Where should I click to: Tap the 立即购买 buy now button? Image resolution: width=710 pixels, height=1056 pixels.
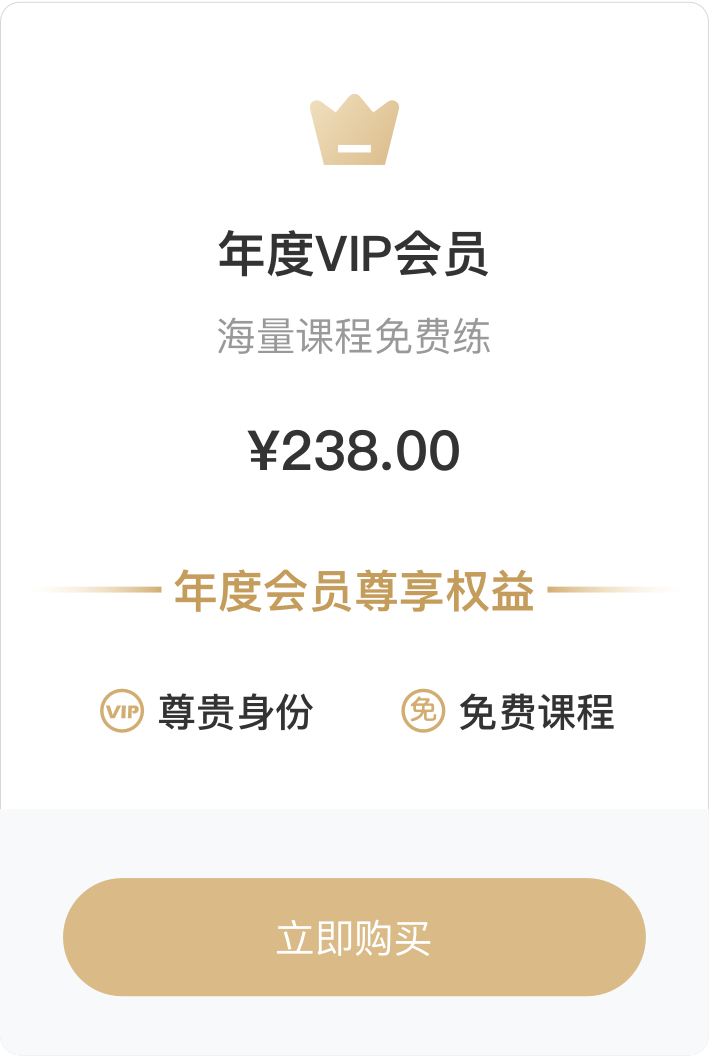tap(354, 937)
